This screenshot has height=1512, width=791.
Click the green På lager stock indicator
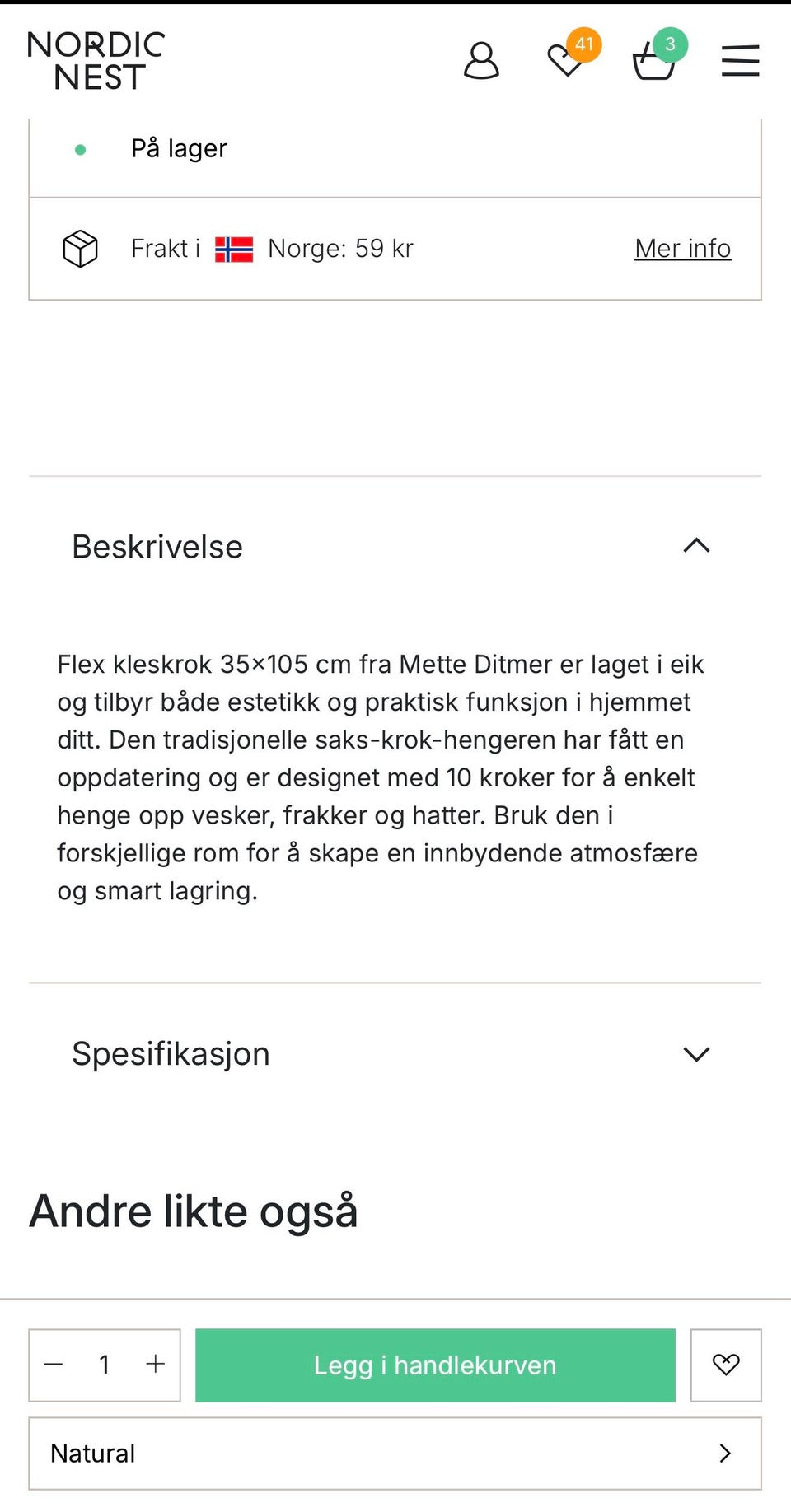(82, 148)
